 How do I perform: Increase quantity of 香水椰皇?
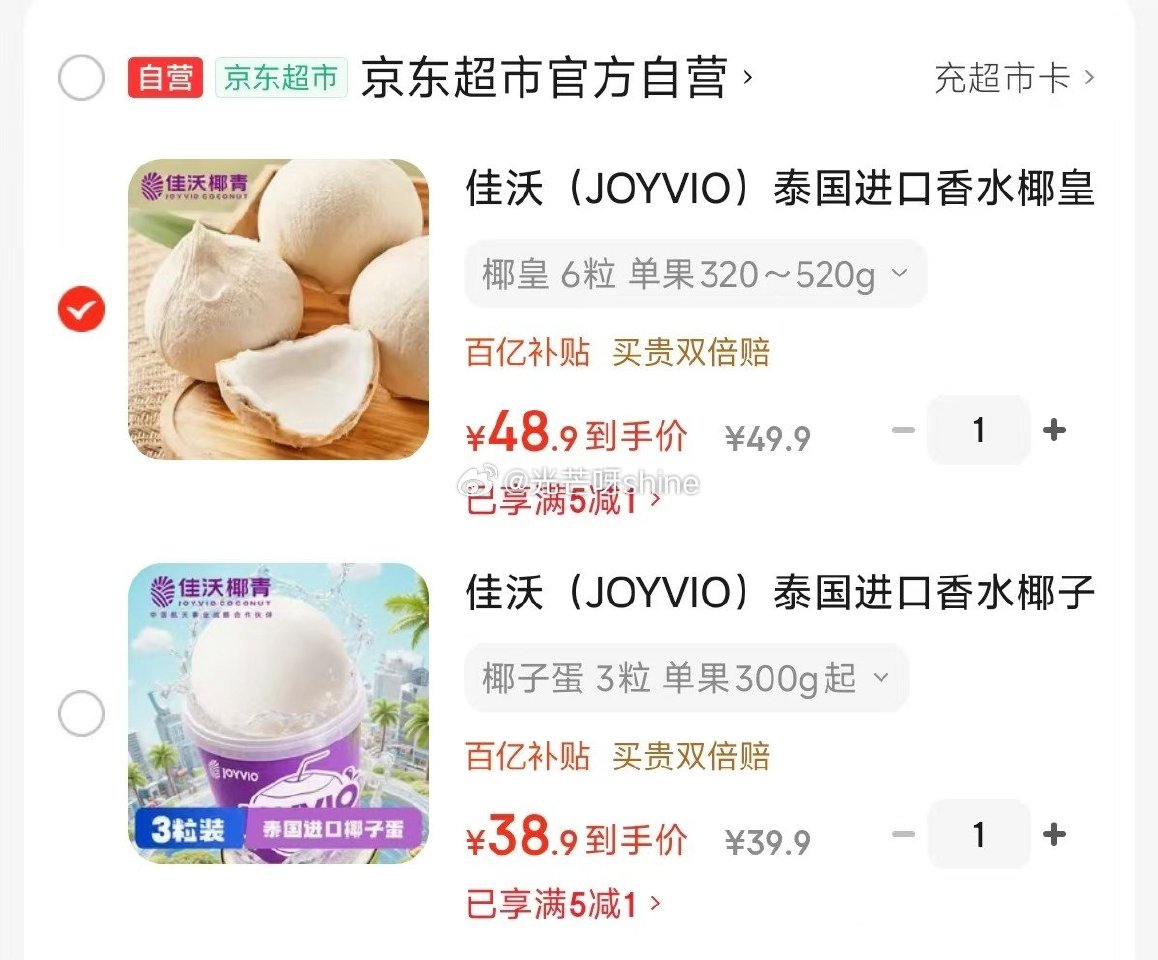pyautogui.click(x=1054, y=431)
